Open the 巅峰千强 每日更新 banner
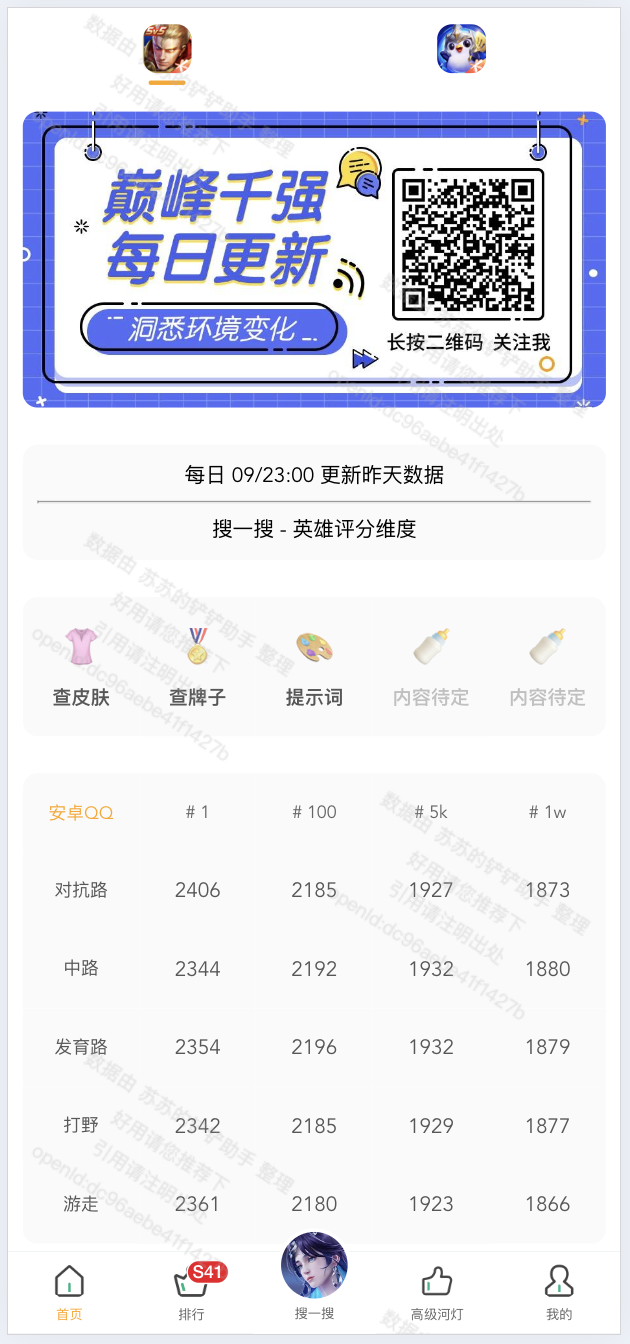The height and width of the screenshot is (1344, 630). [314, 259]
